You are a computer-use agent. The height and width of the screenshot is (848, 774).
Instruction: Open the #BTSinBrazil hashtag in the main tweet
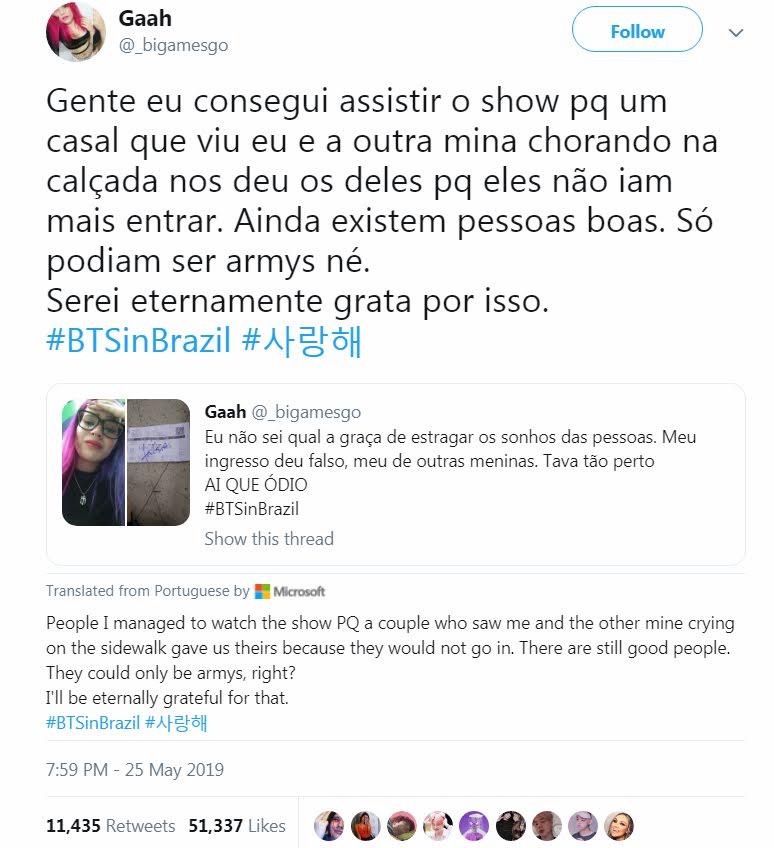tap(139, 341)
